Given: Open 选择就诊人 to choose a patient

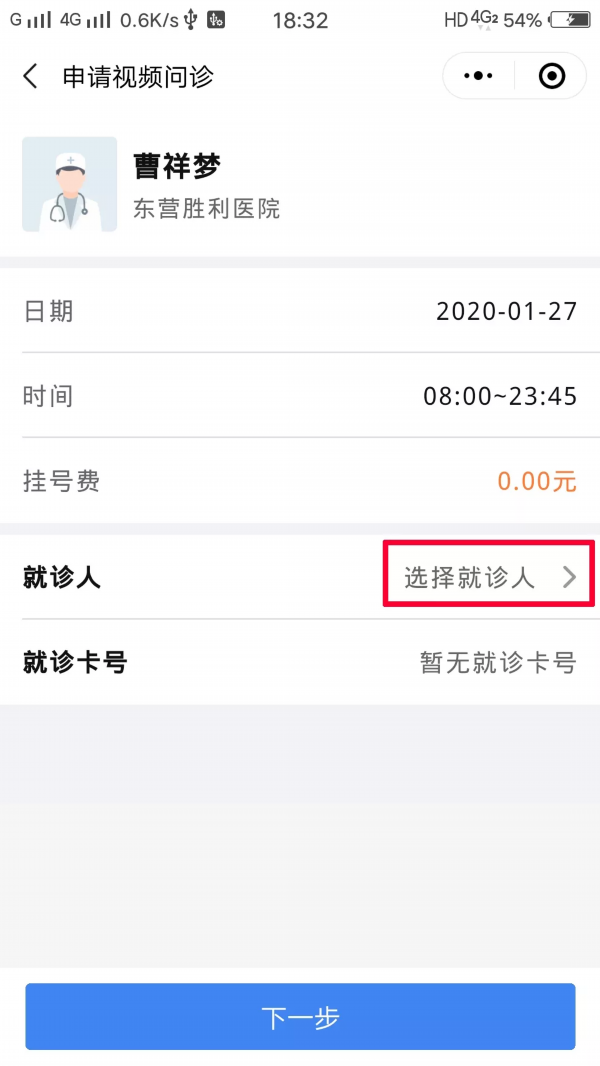Looking at the screenshot, I should 489,578.
